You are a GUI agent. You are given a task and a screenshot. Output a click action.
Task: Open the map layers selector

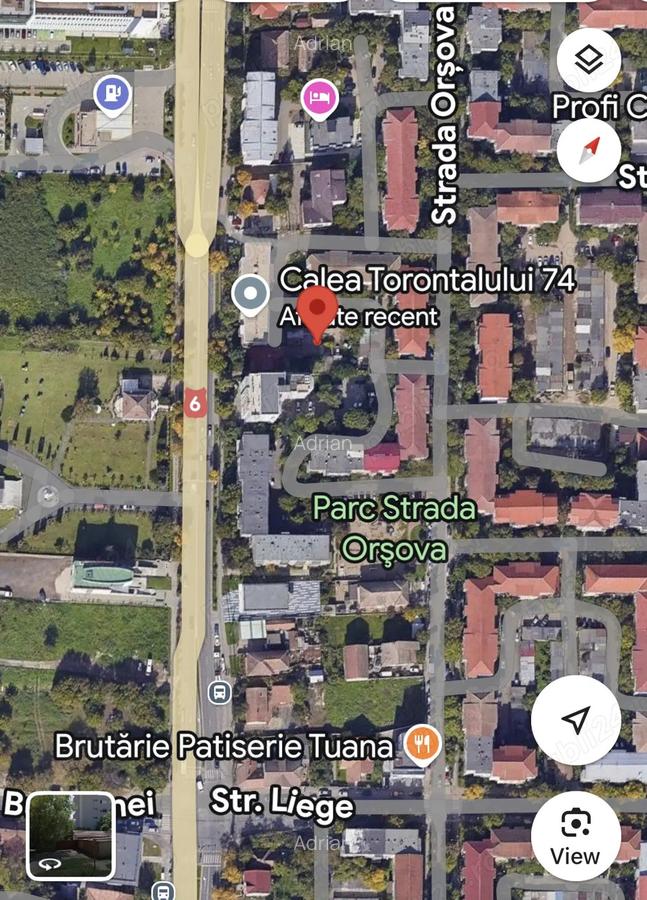click(589, 59)
